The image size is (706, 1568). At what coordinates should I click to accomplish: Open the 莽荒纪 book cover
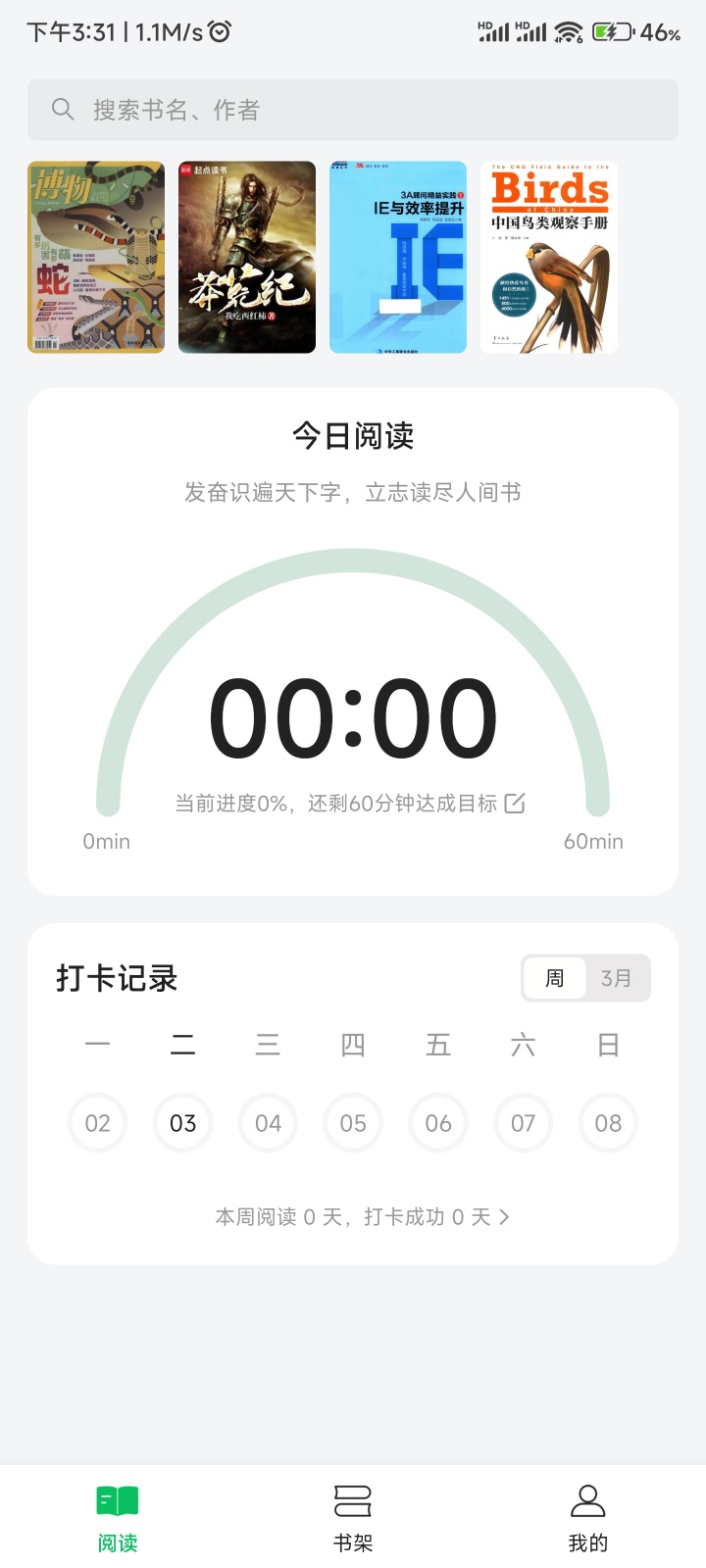246,257
